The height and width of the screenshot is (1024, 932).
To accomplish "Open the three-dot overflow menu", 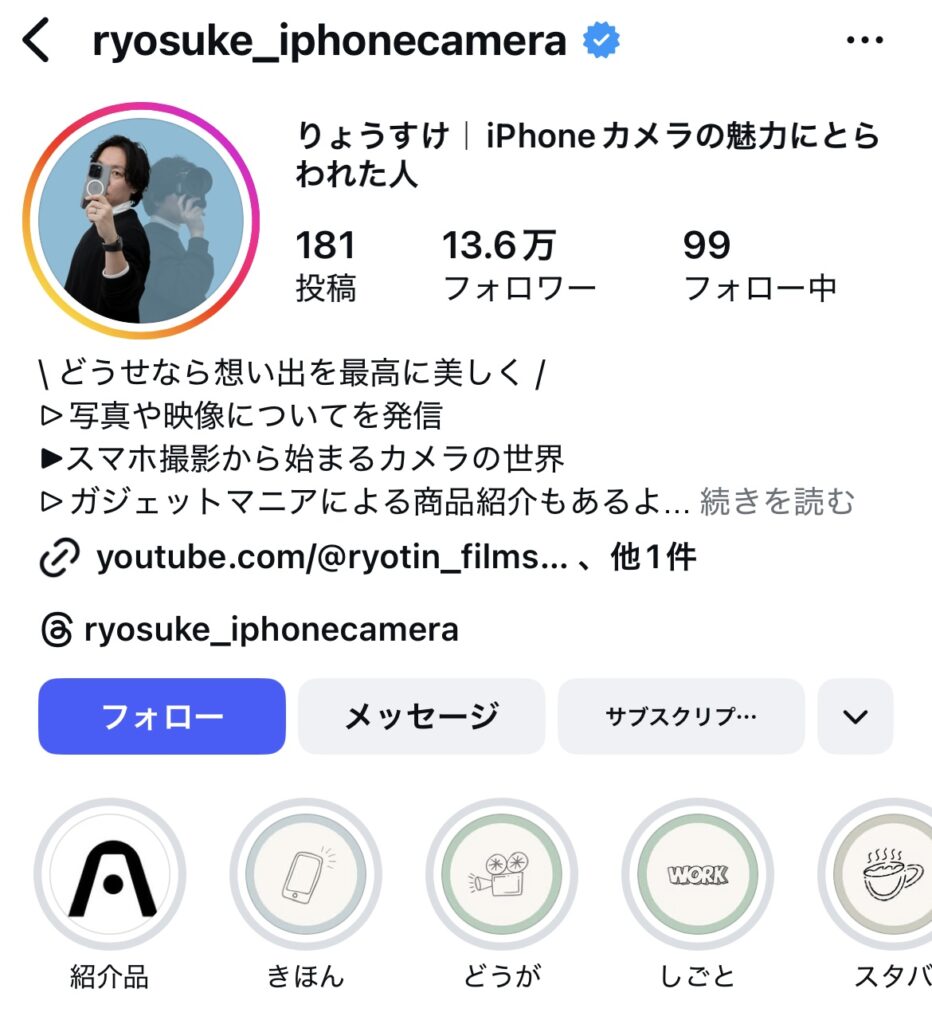I will click(x=865, y=41).
